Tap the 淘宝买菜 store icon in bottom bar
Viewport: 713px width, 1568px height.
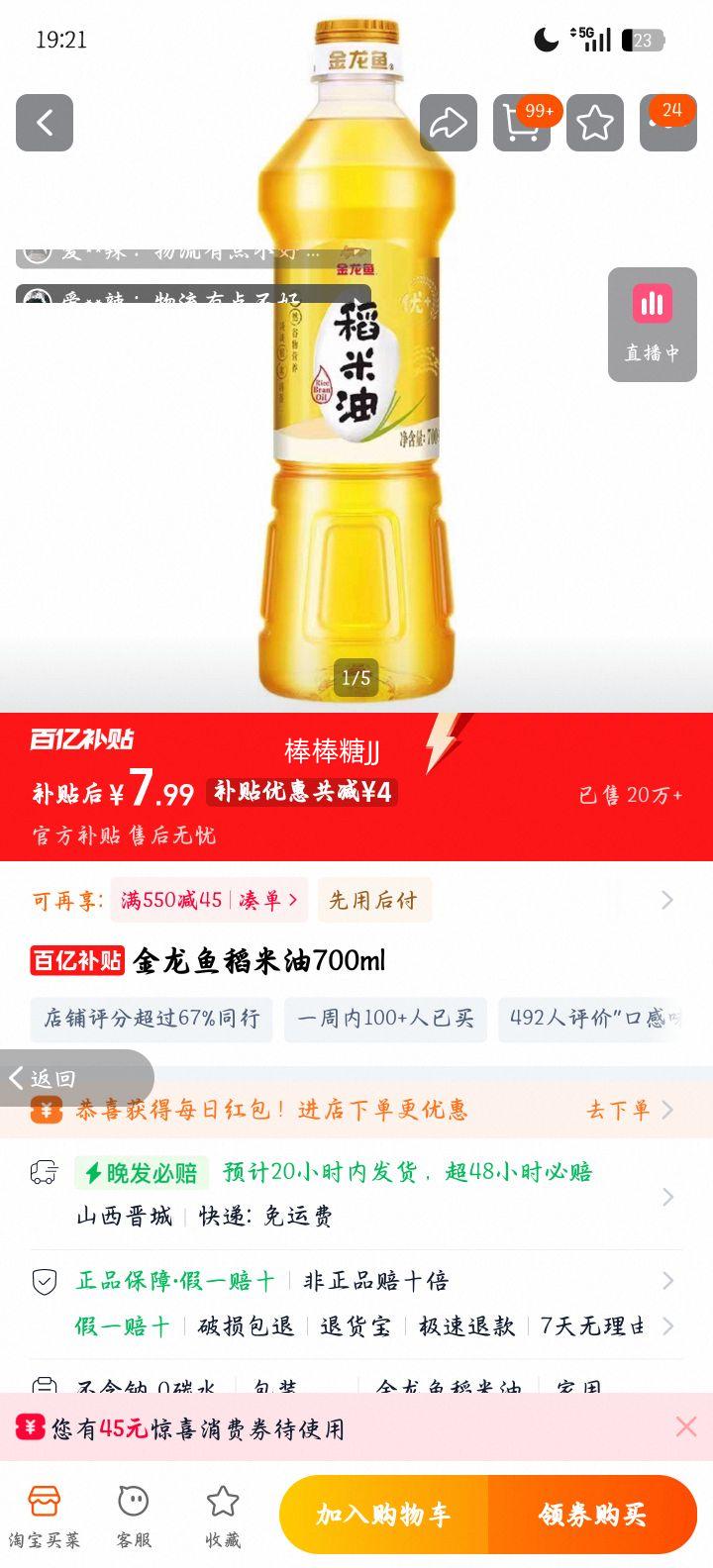pos(47,1515)
